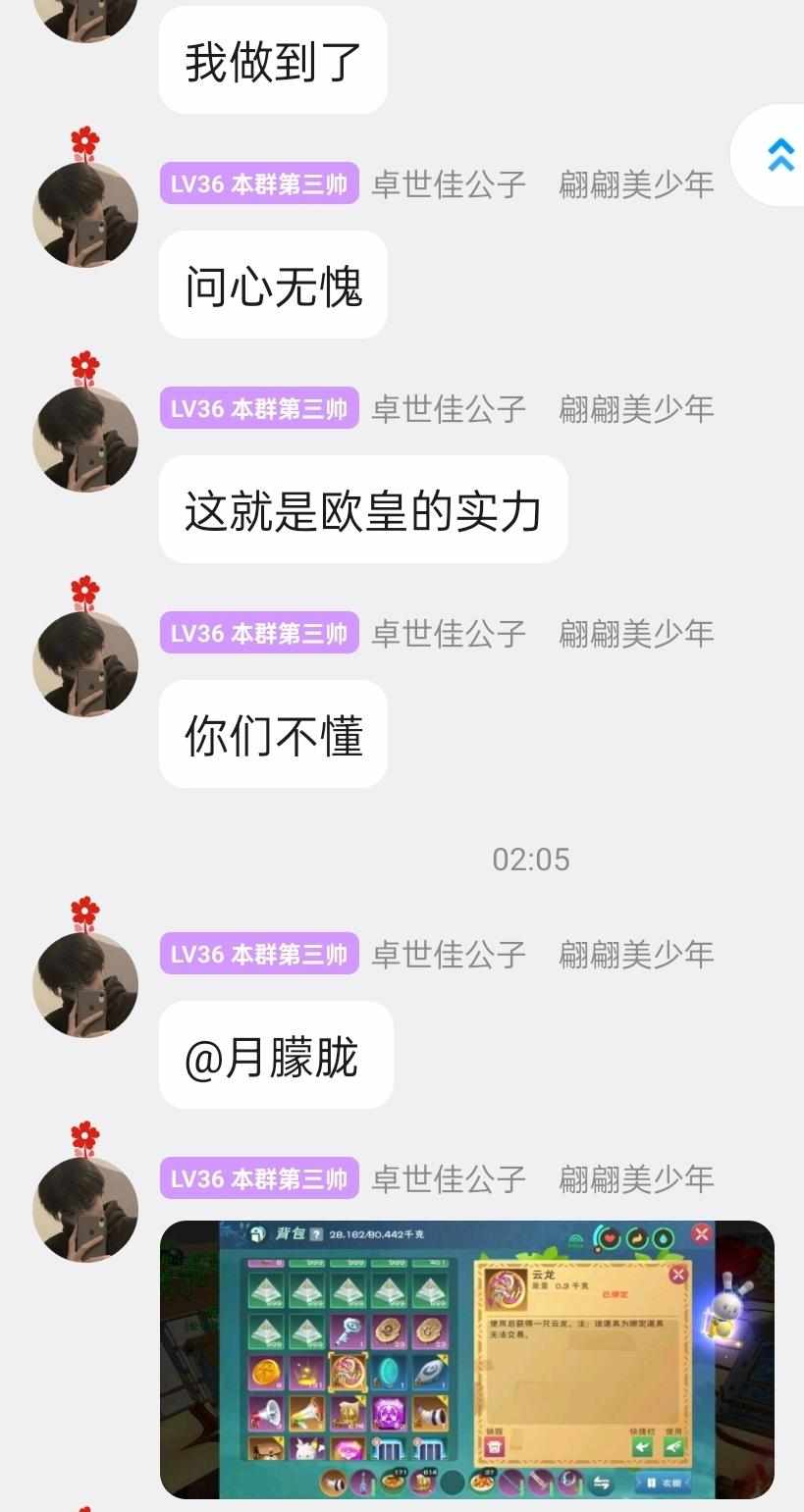The height and width of the screenshot is (1512, 804).
Task: Open the shared game backpack screenshot
Action: pos(466,1358)
